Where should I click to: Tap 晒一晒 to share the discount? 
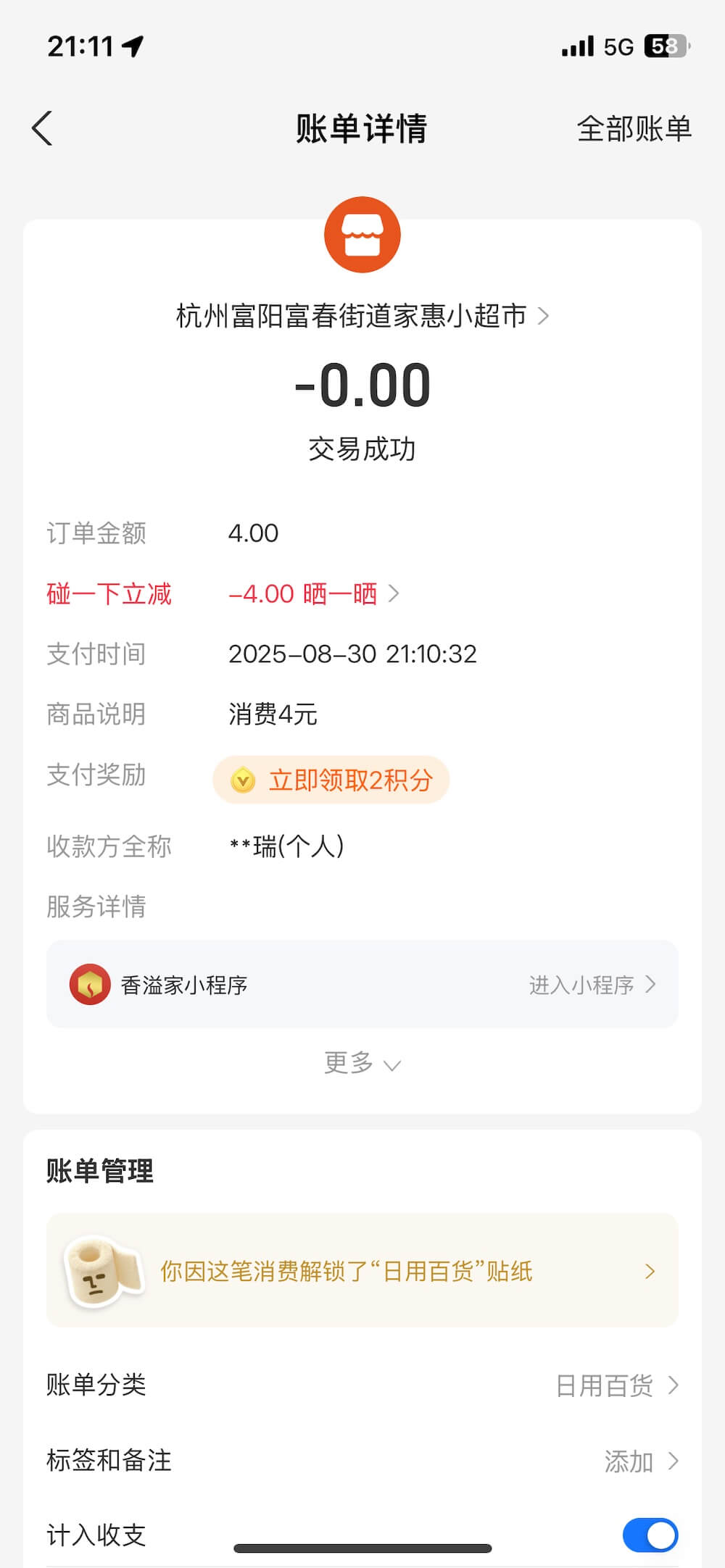point(351,593)
